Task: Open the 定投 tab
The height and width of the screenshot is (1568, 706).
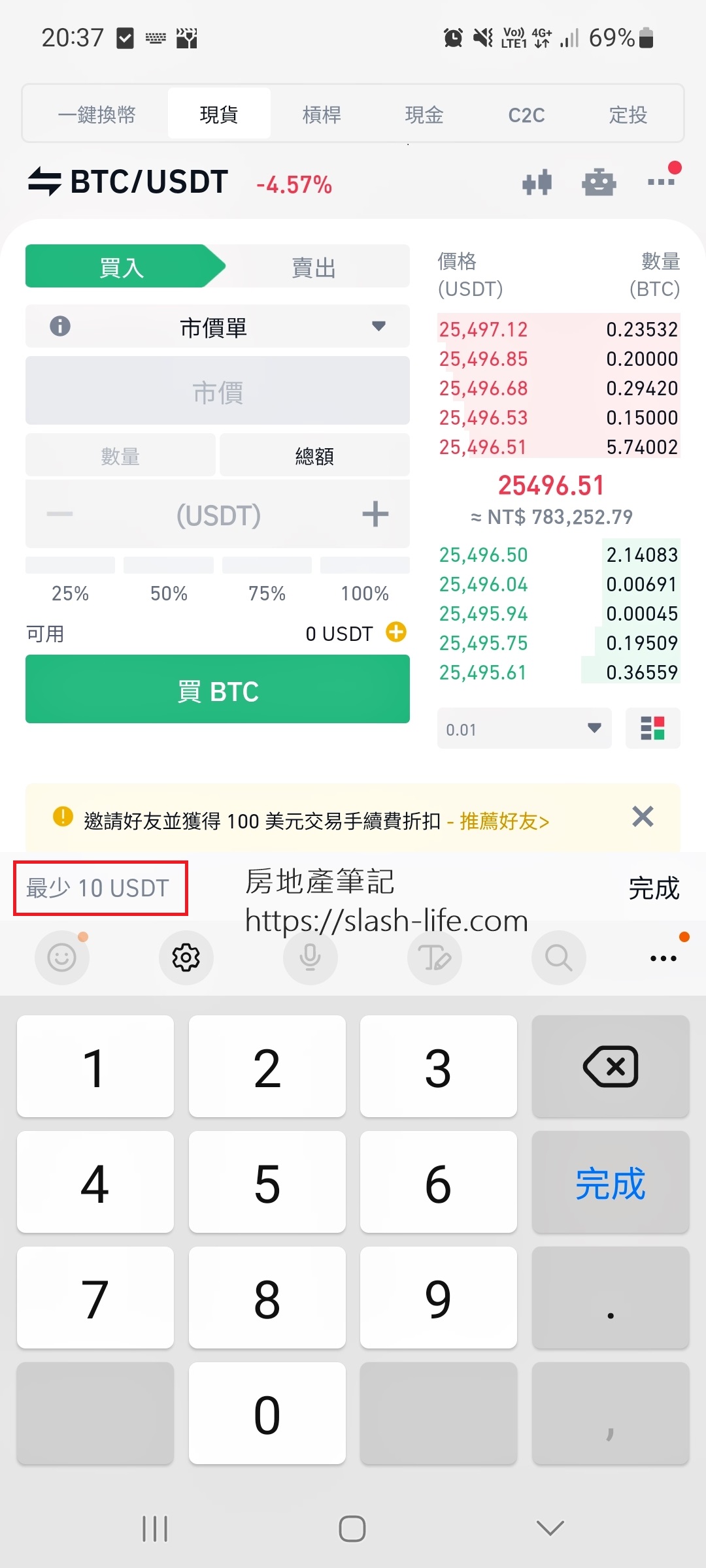Action: tap(628, 114)
